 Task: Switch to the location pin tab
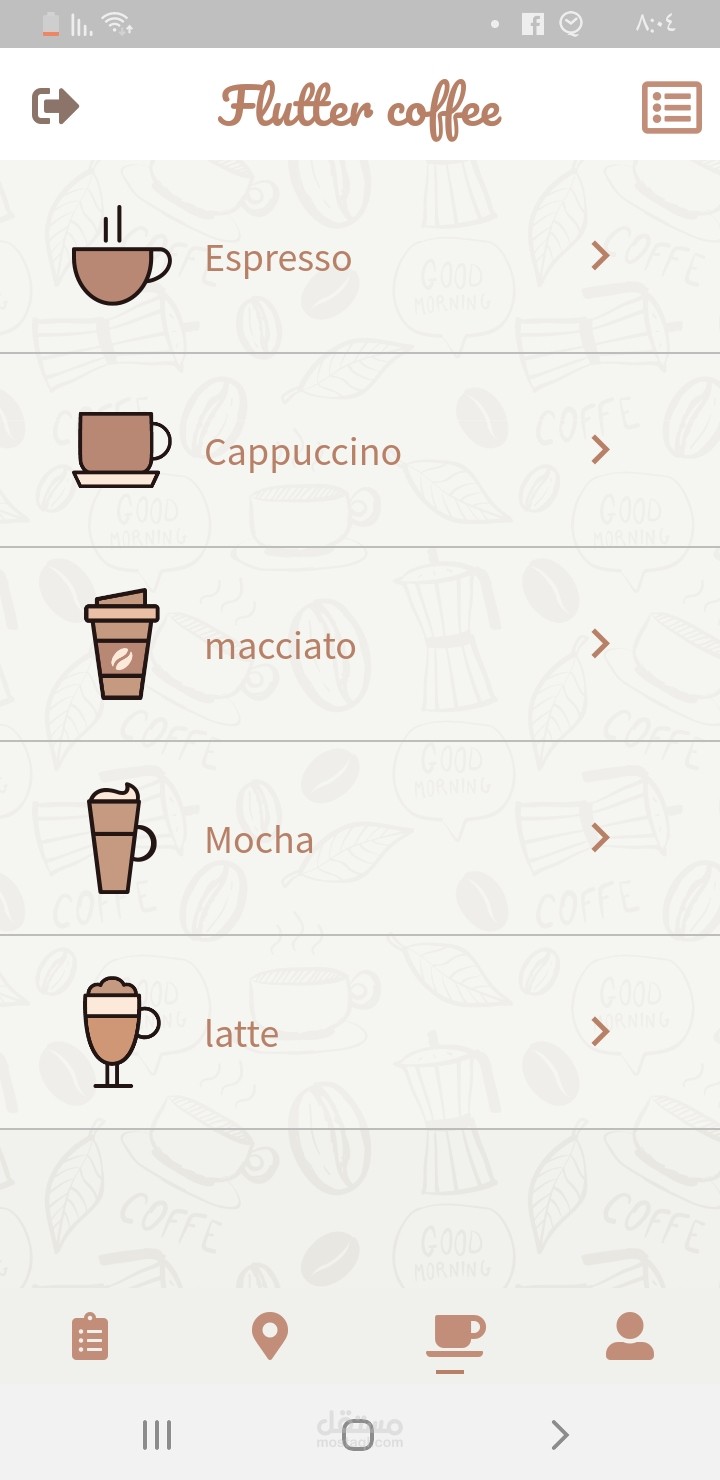click(x=270, y=1337)
